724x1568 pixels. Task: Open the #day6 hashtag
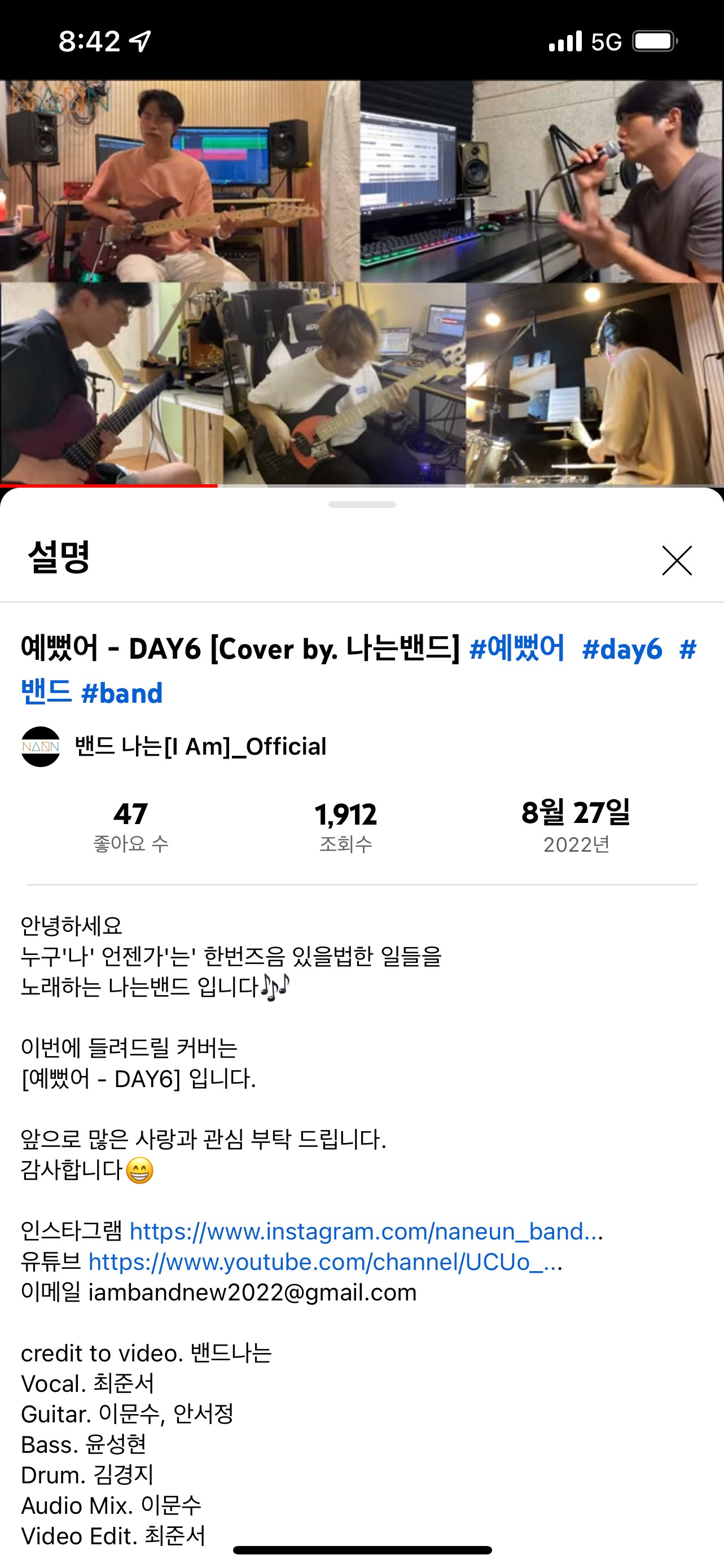click(x=622, y=650)
